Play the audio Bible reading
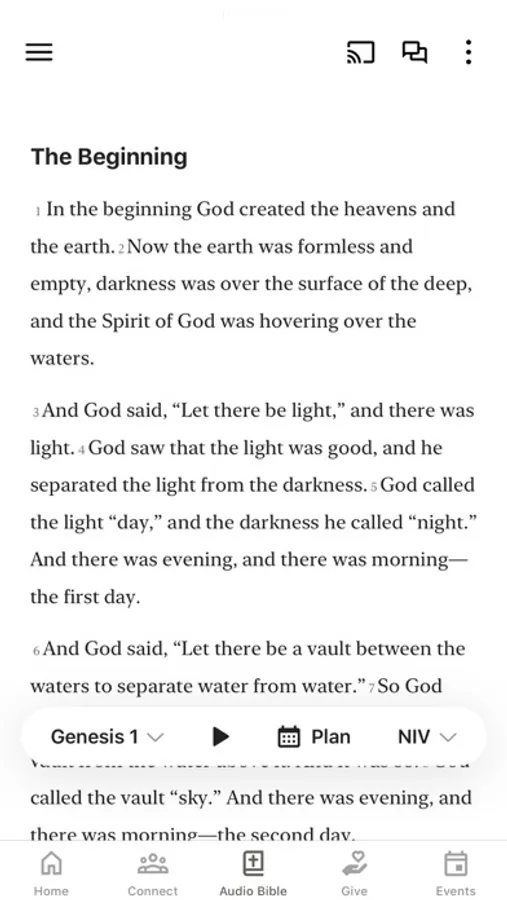The height and width of the screenshot is (900, 507). (x=220, y=736)
